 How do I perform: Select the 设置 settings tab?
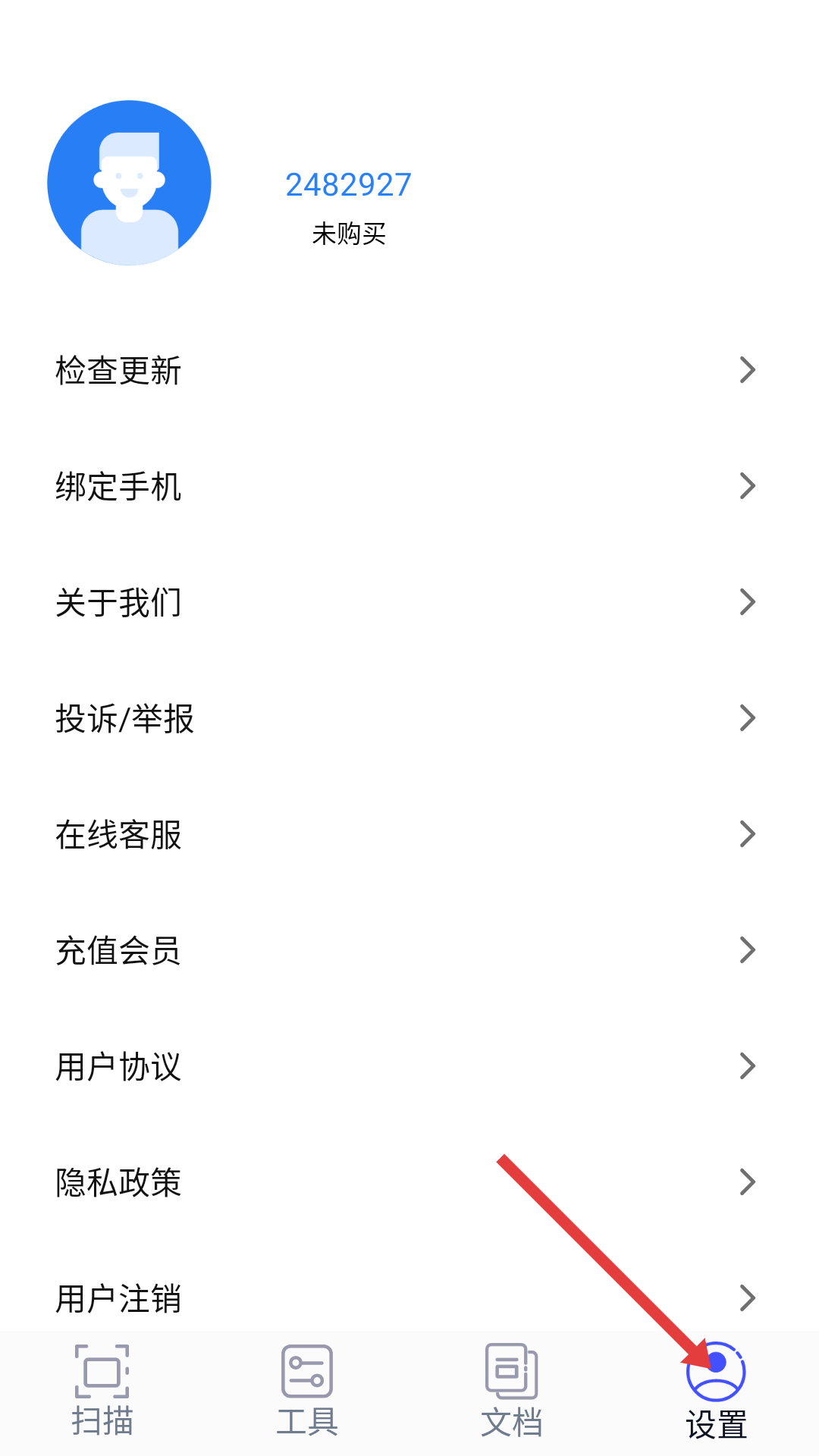tap(717, 1392)
